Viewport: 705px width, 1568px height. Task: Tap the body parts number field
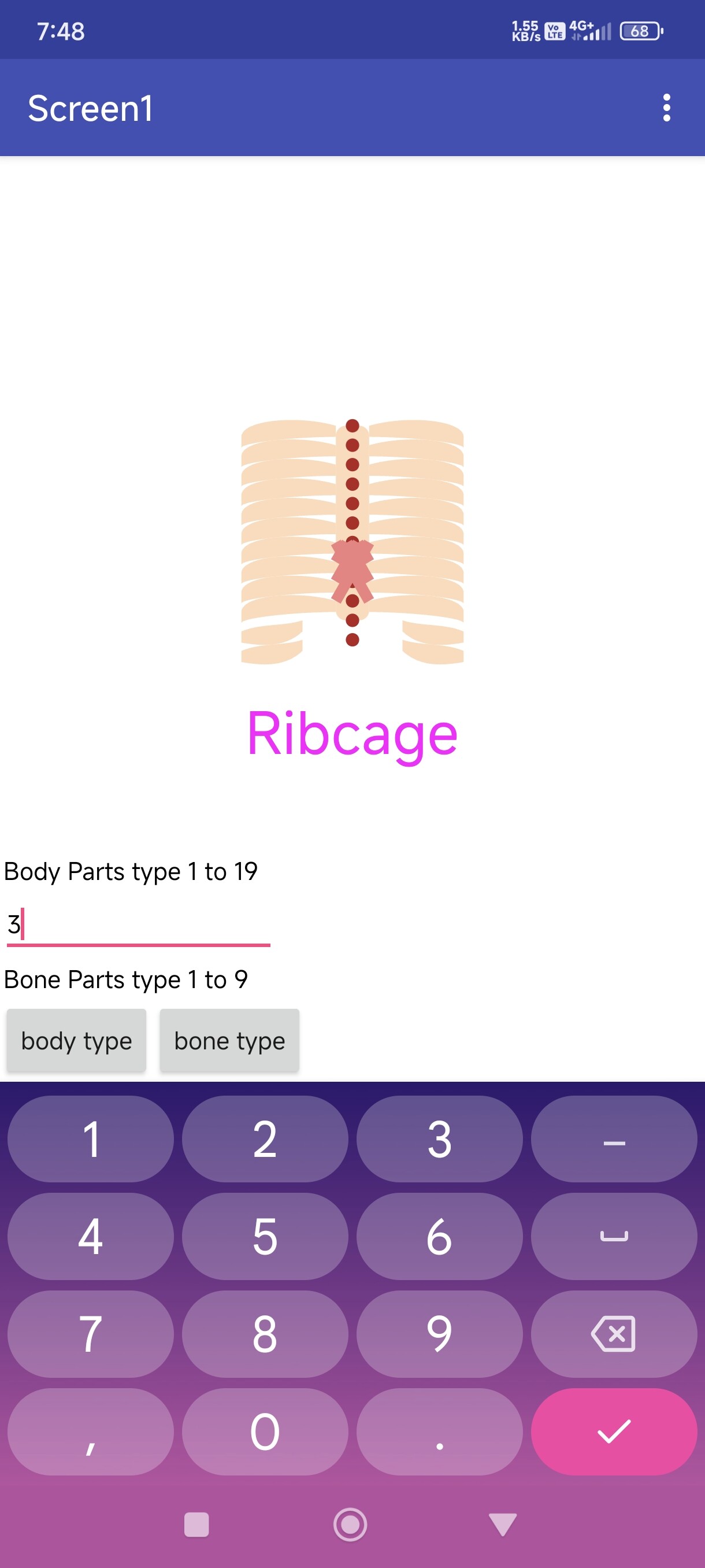coord(138,924)
